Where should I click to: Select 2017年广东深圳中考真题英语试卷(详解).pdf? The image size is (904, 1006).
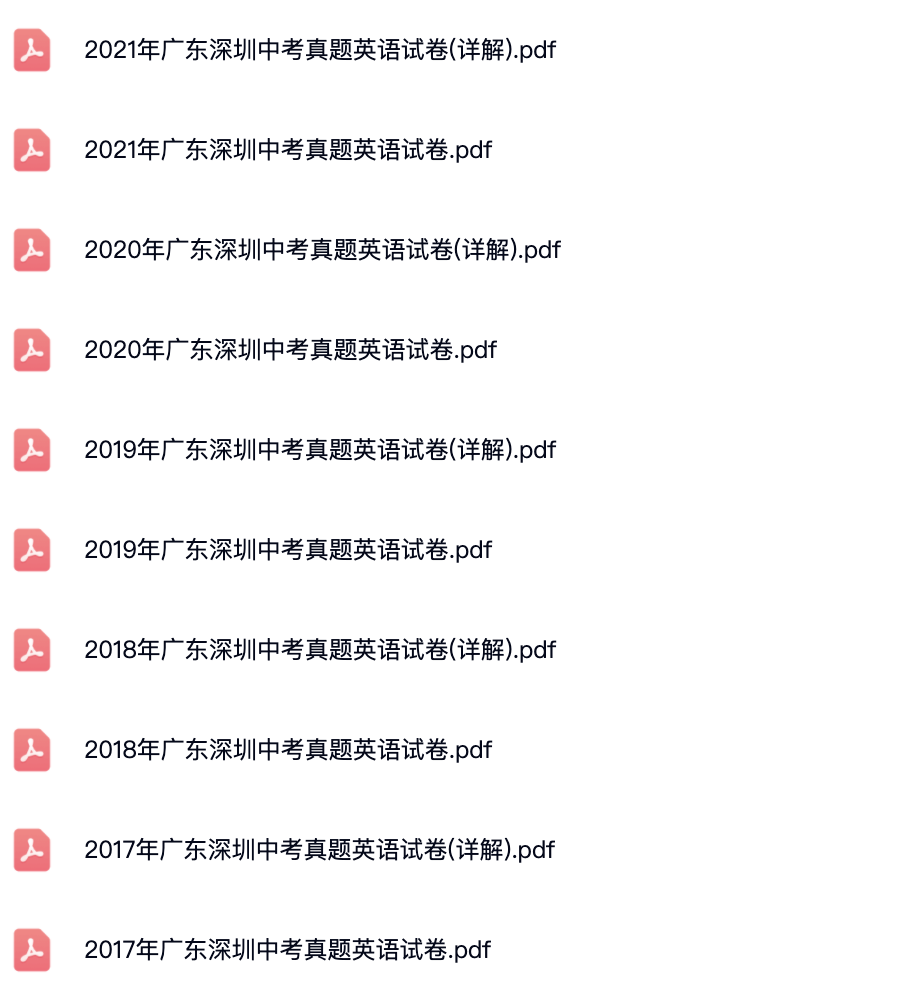(319, 850)
